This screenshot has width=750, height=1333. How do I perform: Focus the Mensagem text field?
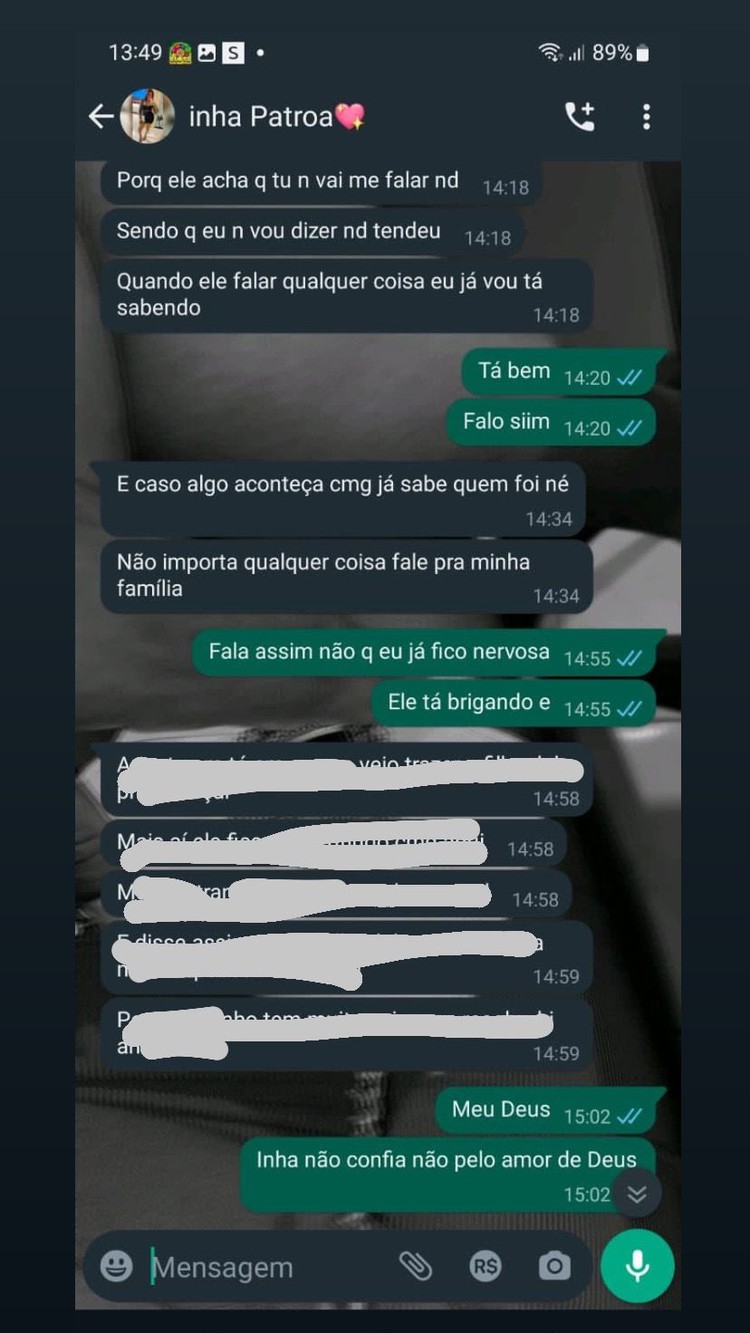(260, 1267)
